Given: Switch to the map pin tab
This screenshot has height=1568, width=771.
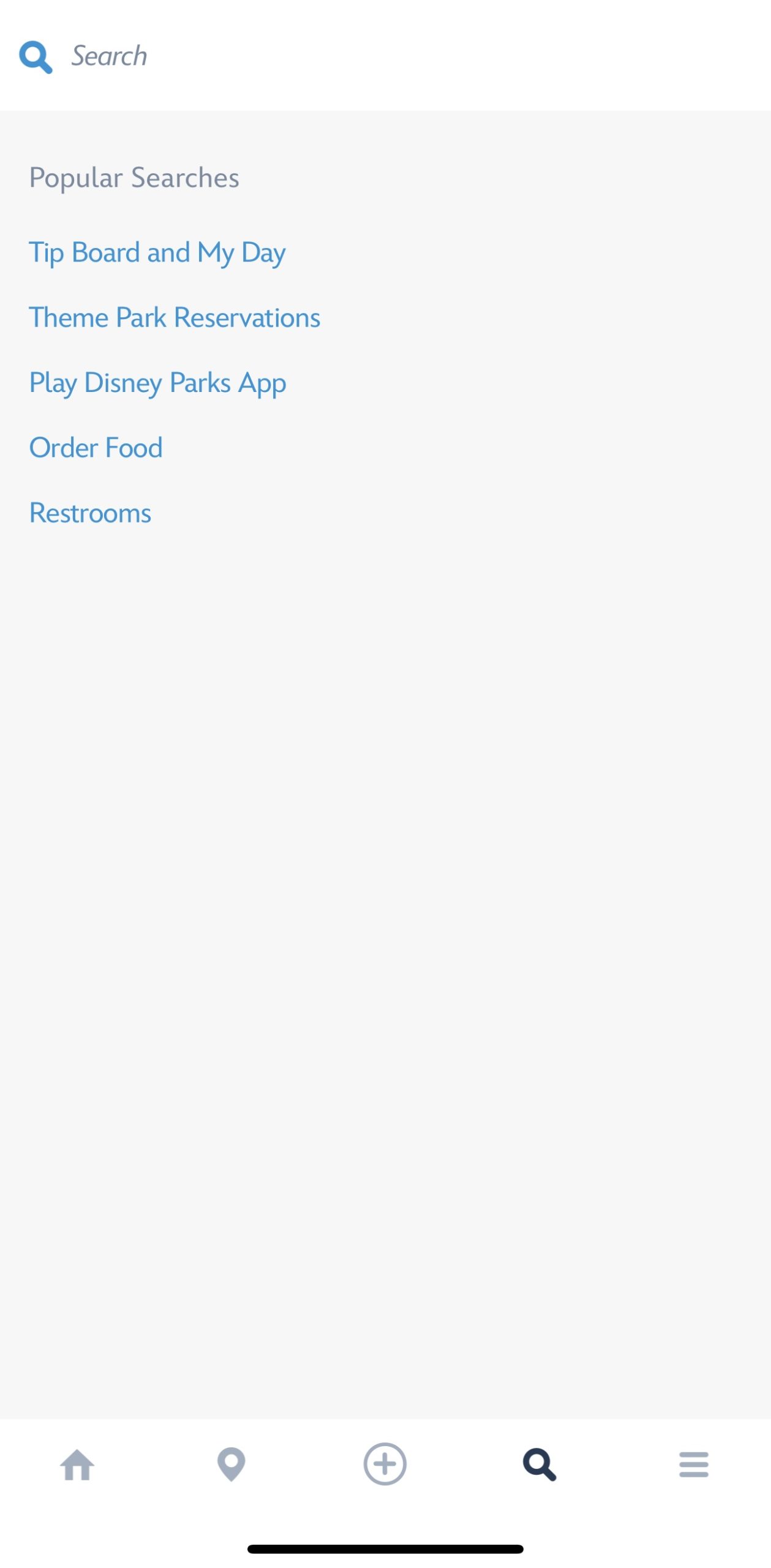Looking at the screenshot, I should pyautogui.click(x=231, y=1465).
